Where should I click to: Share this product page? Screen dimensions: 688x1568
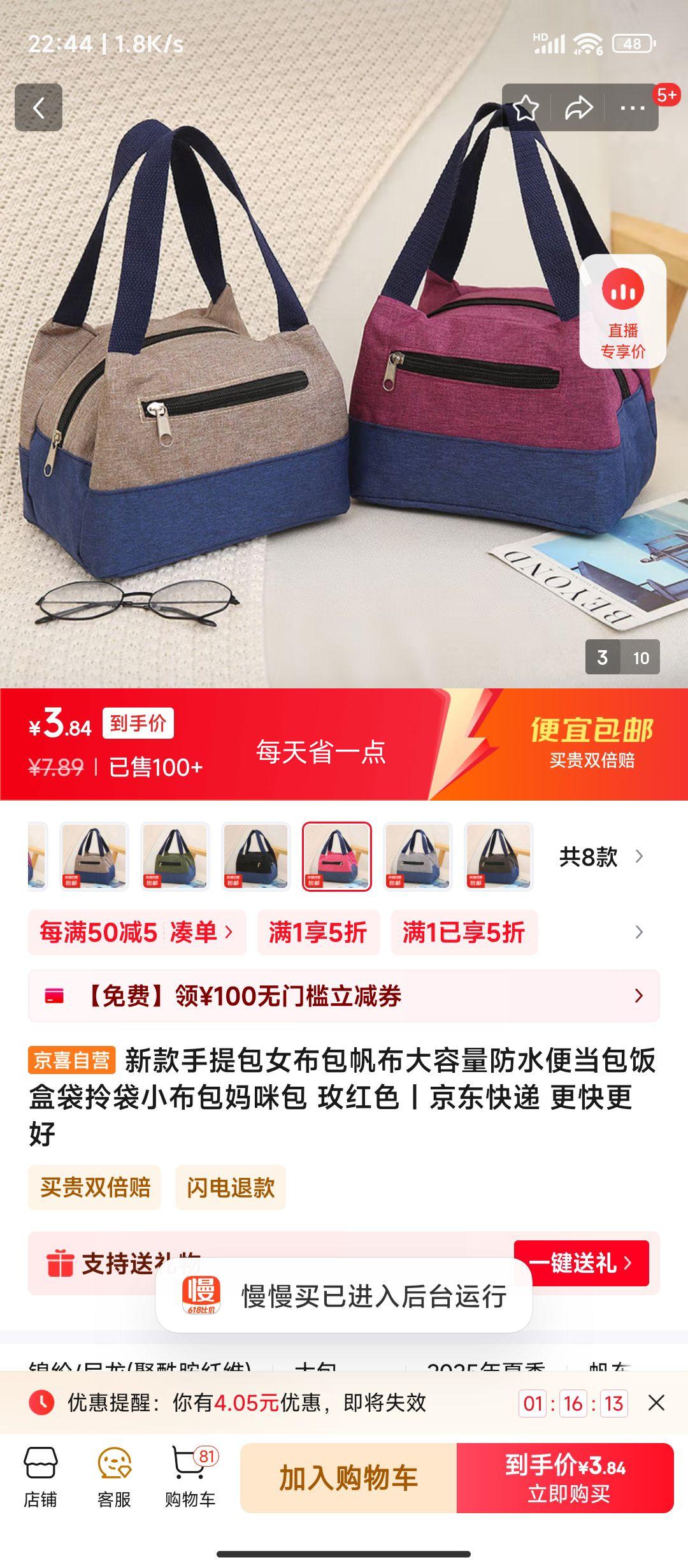(578, 108)
